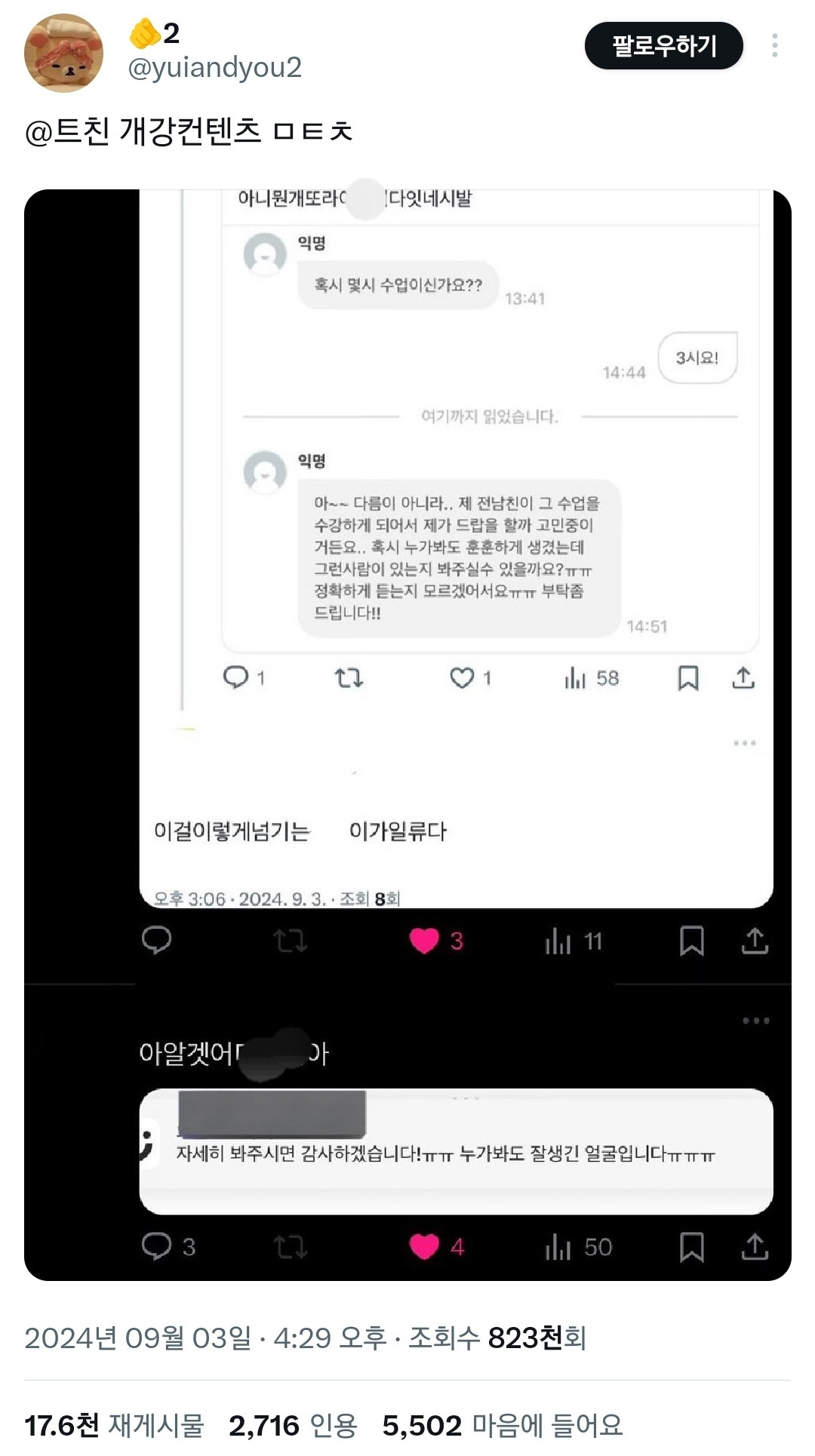Click the bookmark icon on the top embedded tweet

coord(687,677)
